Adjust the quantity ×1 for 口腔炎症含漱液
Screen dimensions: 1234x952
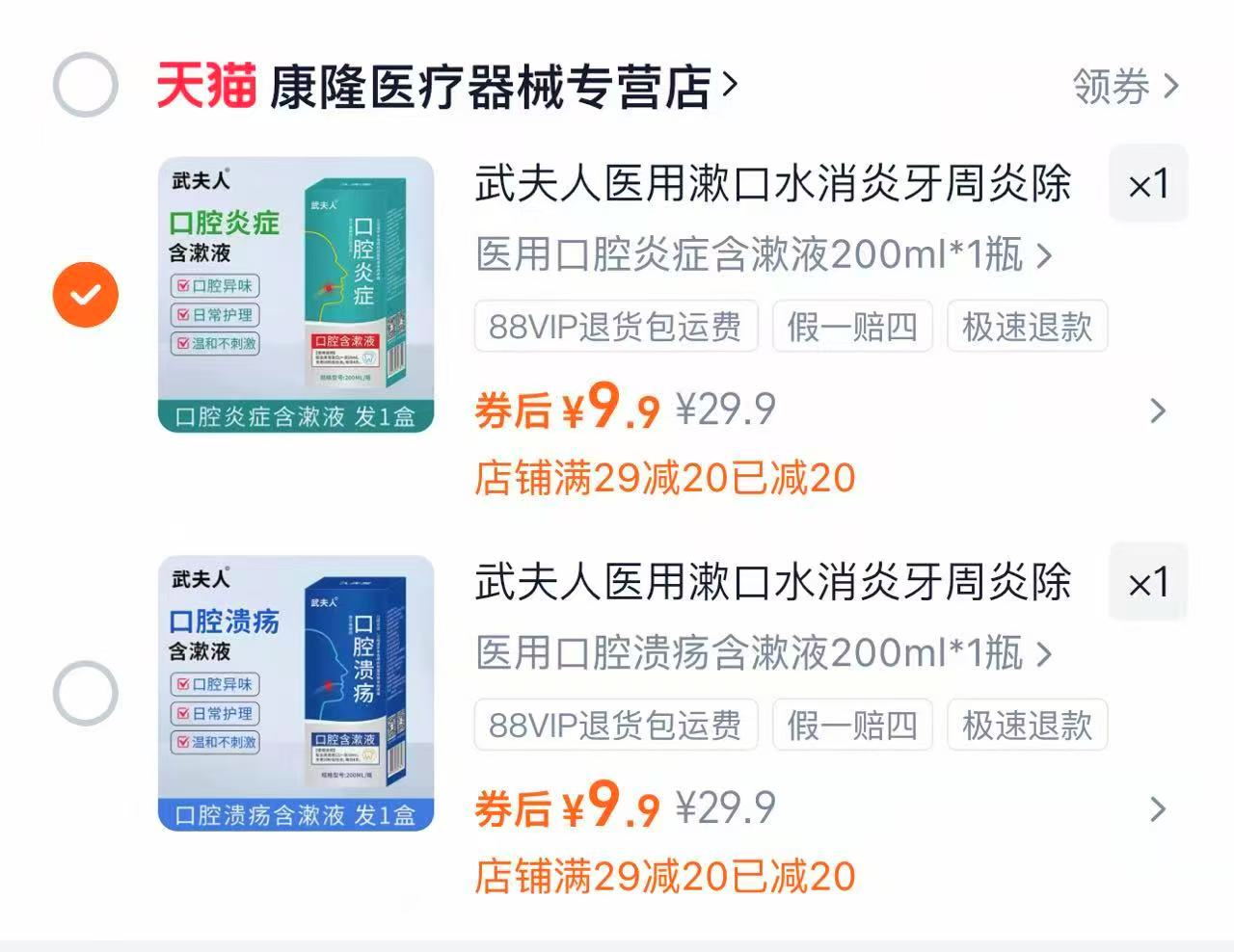[1148, 184]
